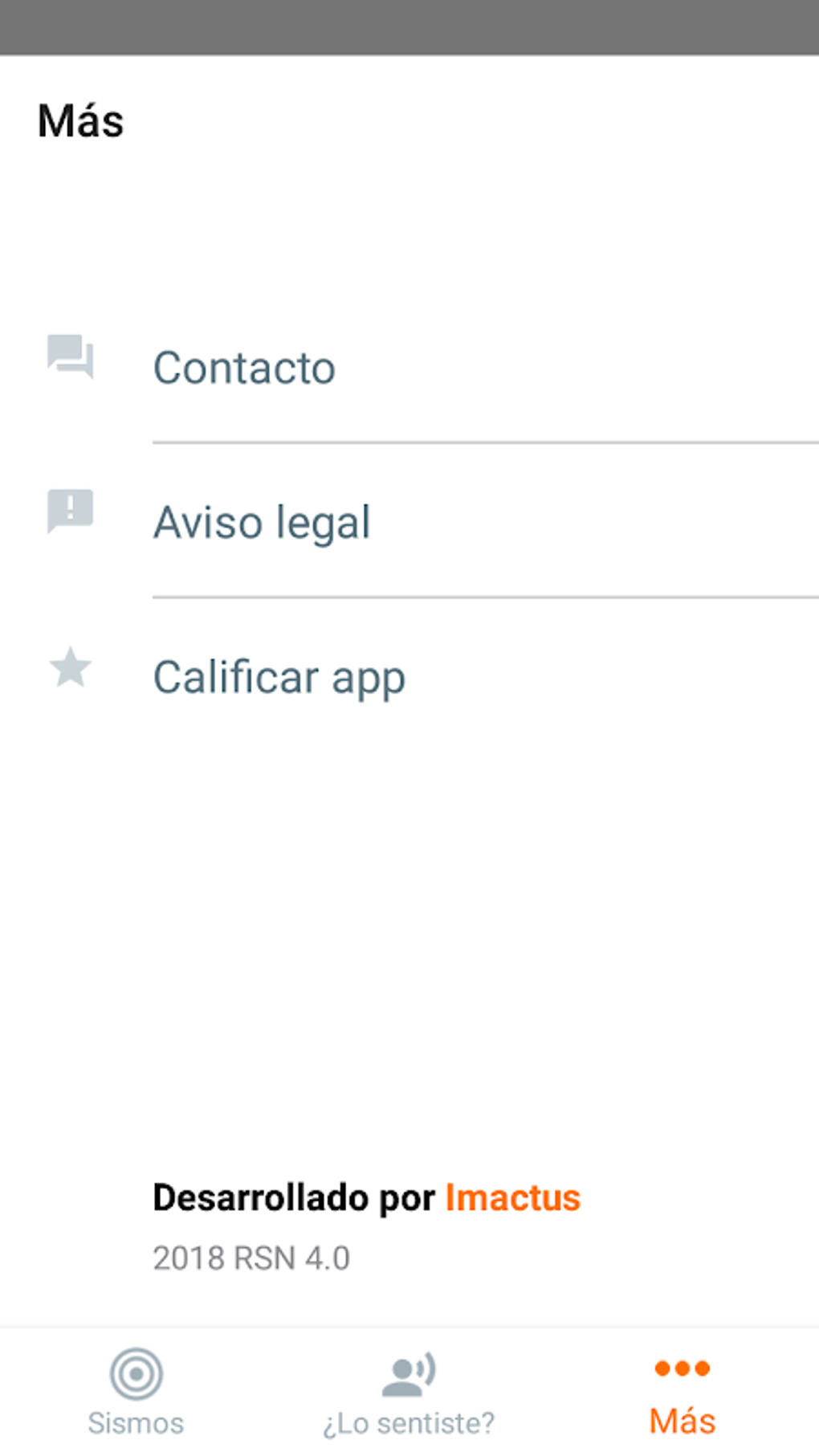The image size is (819, 1456).
Task: Open Aviso legal
Action: (262, 523)
